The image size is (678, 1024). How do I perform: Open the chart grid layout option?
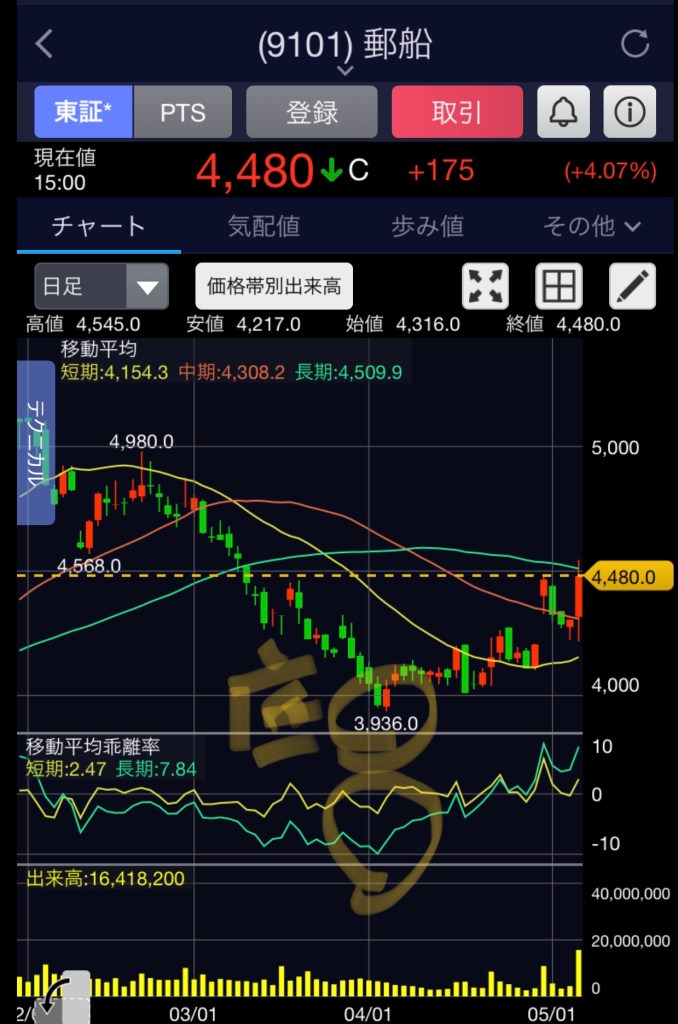click(x=559, y=287)
